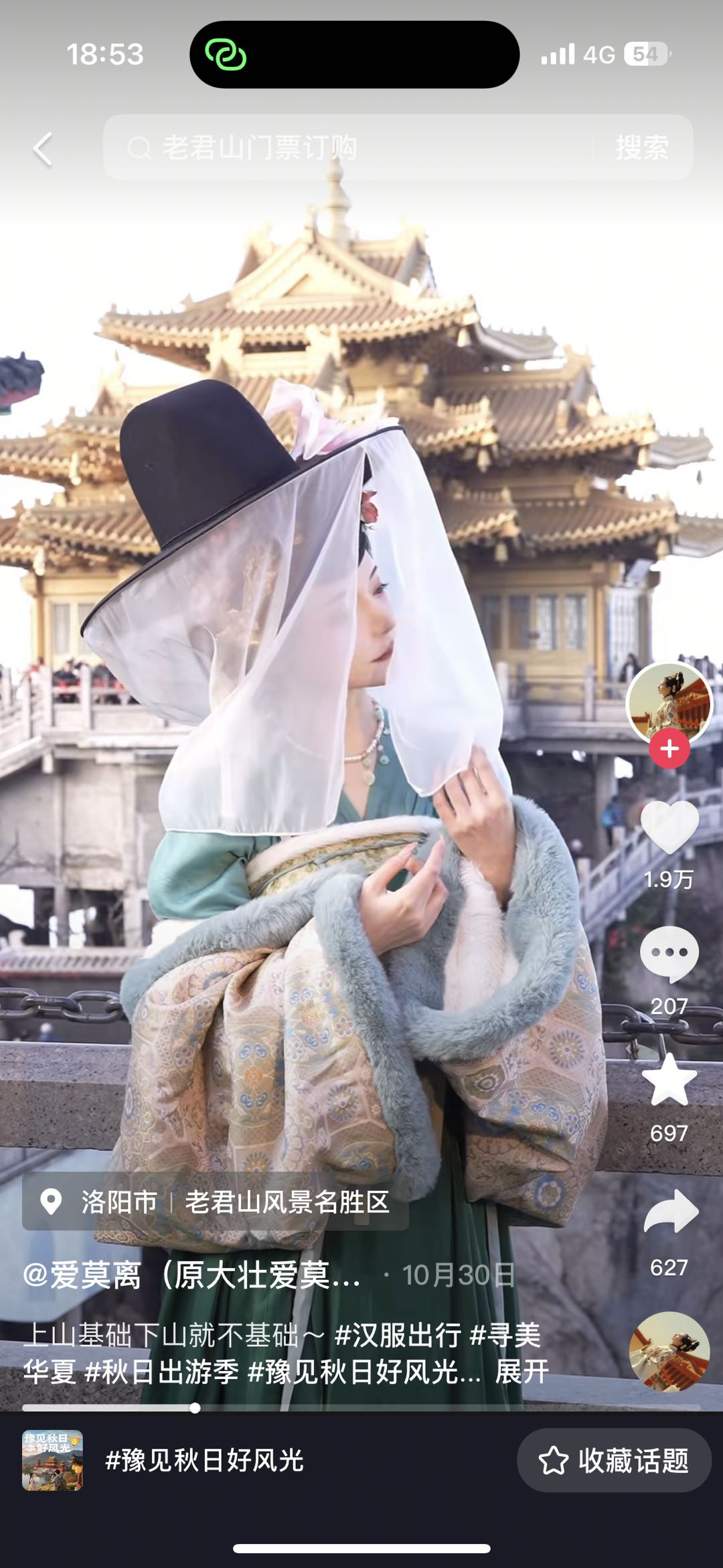This screenshot has width=723, height=1568.
Task: Open the comments bubble
Action: (669, 954)
